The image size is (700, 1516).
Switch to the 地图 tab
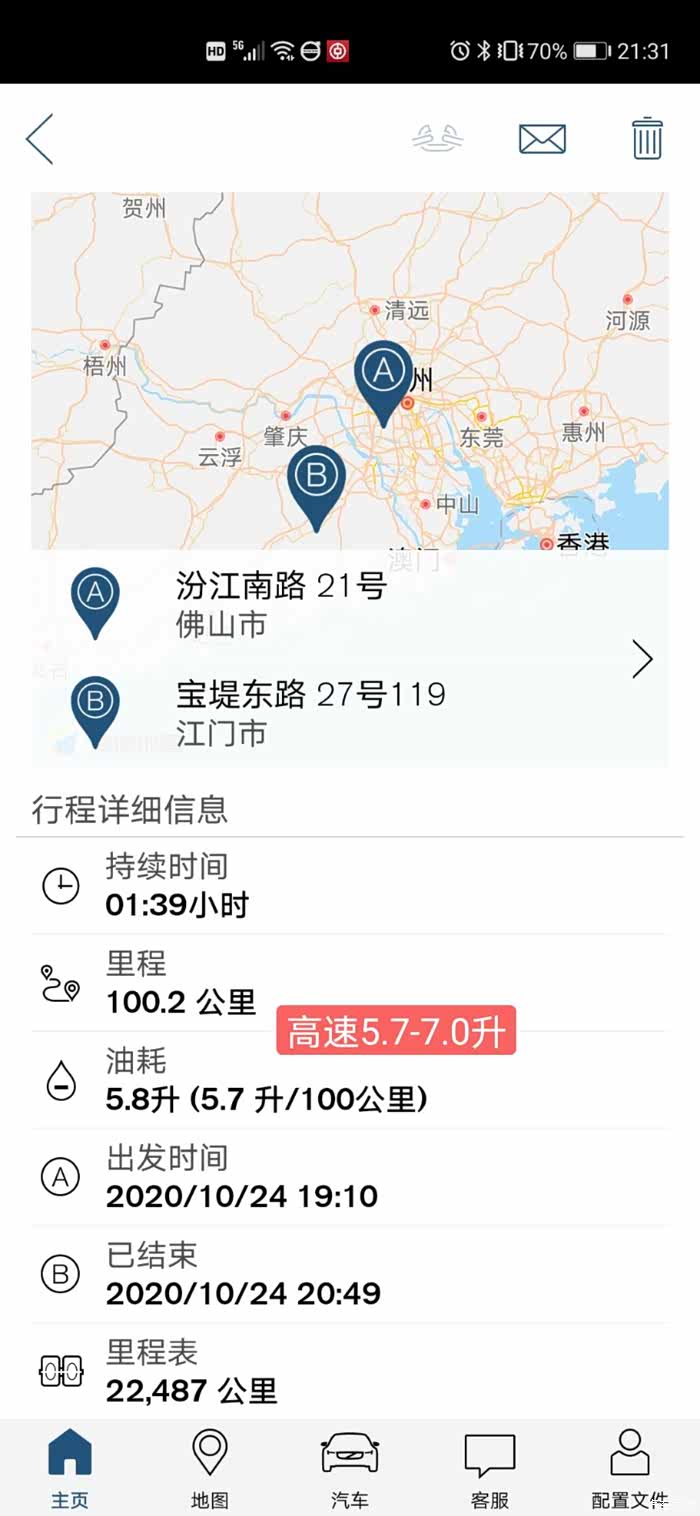(x=210, y=1466)
